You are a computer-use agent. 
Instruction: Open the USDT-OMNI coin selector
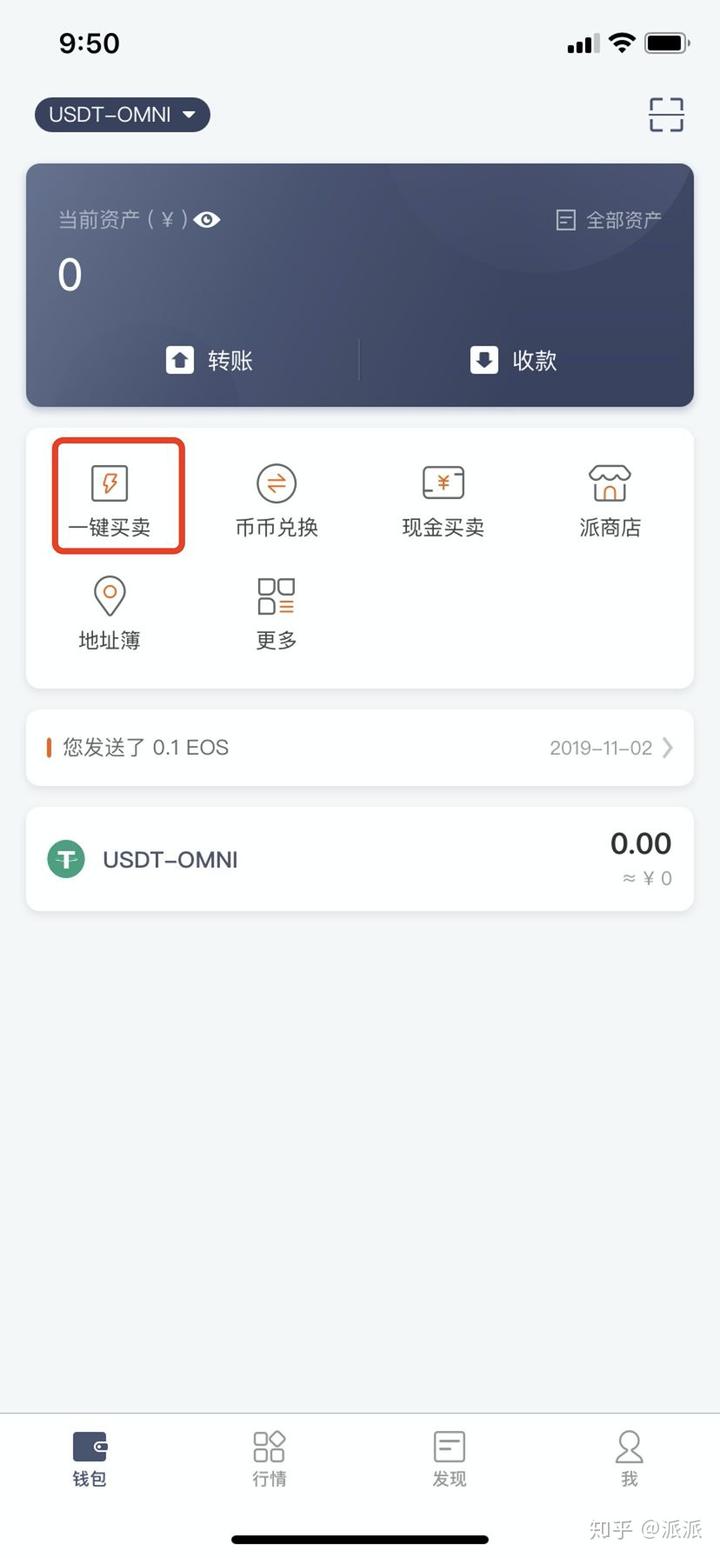coord(121,114)
